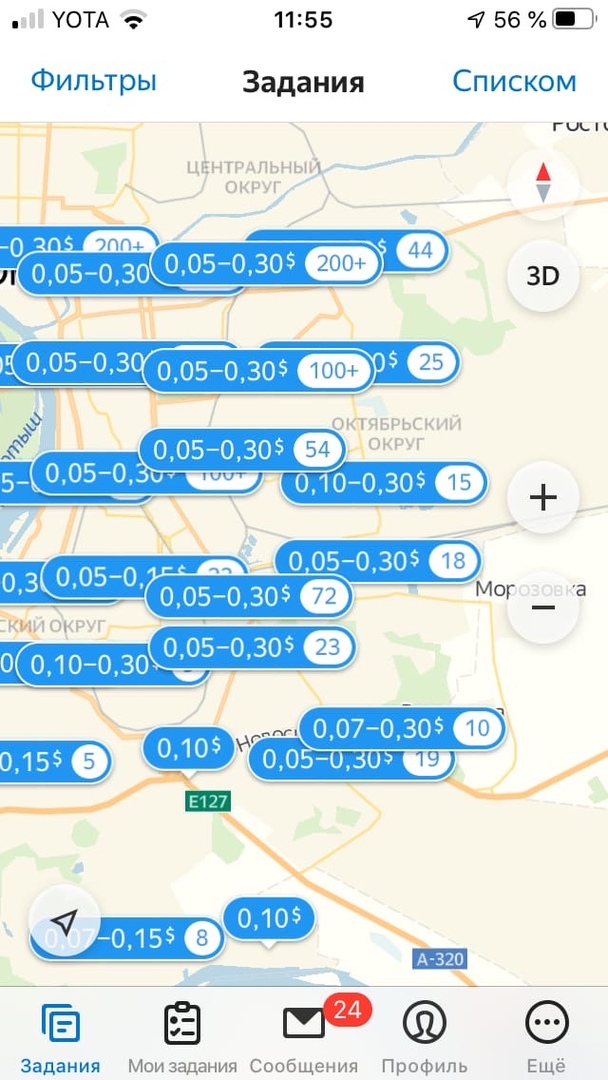Reset map orientation with the compass

(x=543, y=183)
